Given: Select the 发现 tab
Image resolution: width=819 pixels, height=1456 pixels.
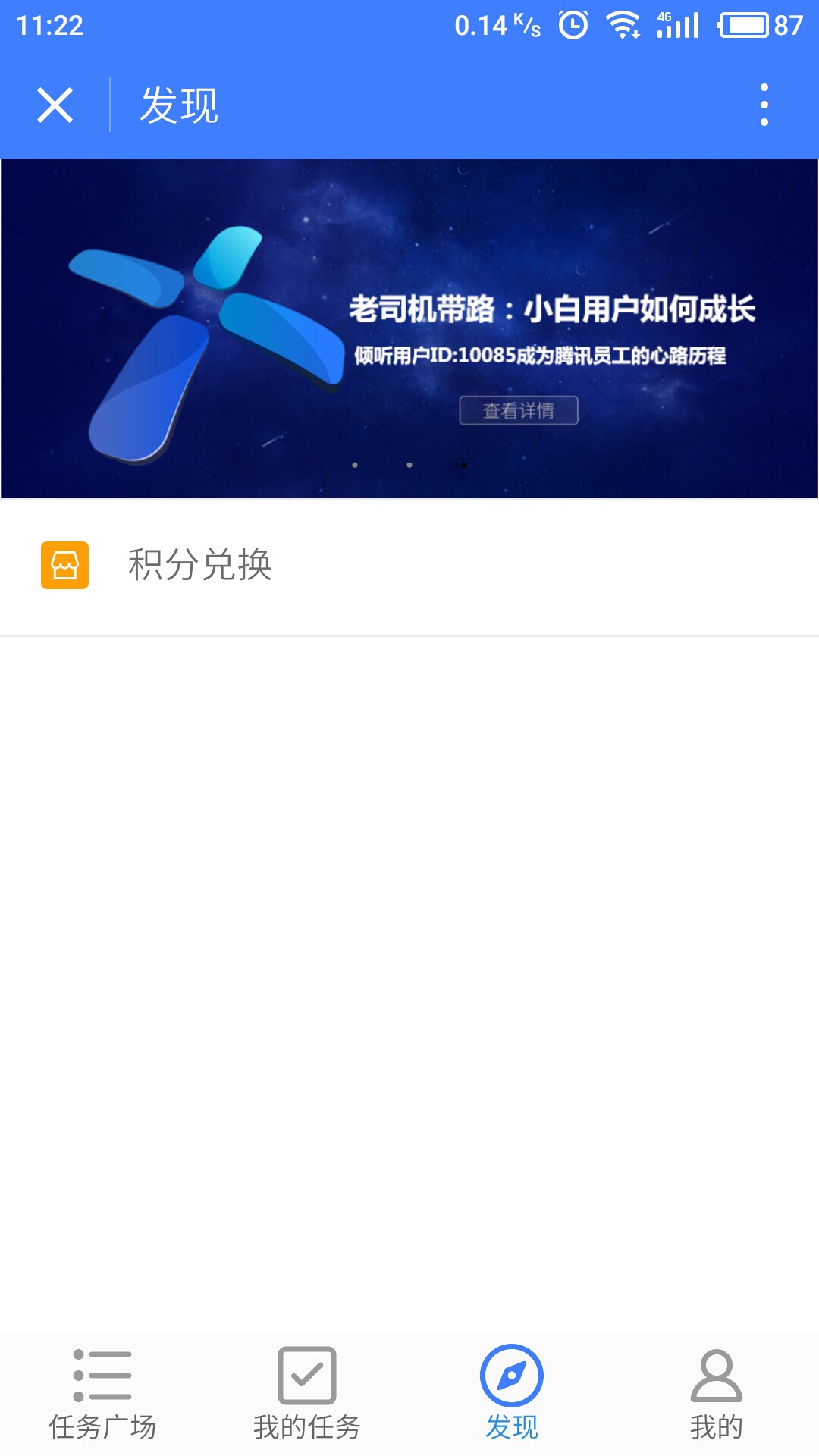Looking at the screenshot, I should pos(512,1394).
